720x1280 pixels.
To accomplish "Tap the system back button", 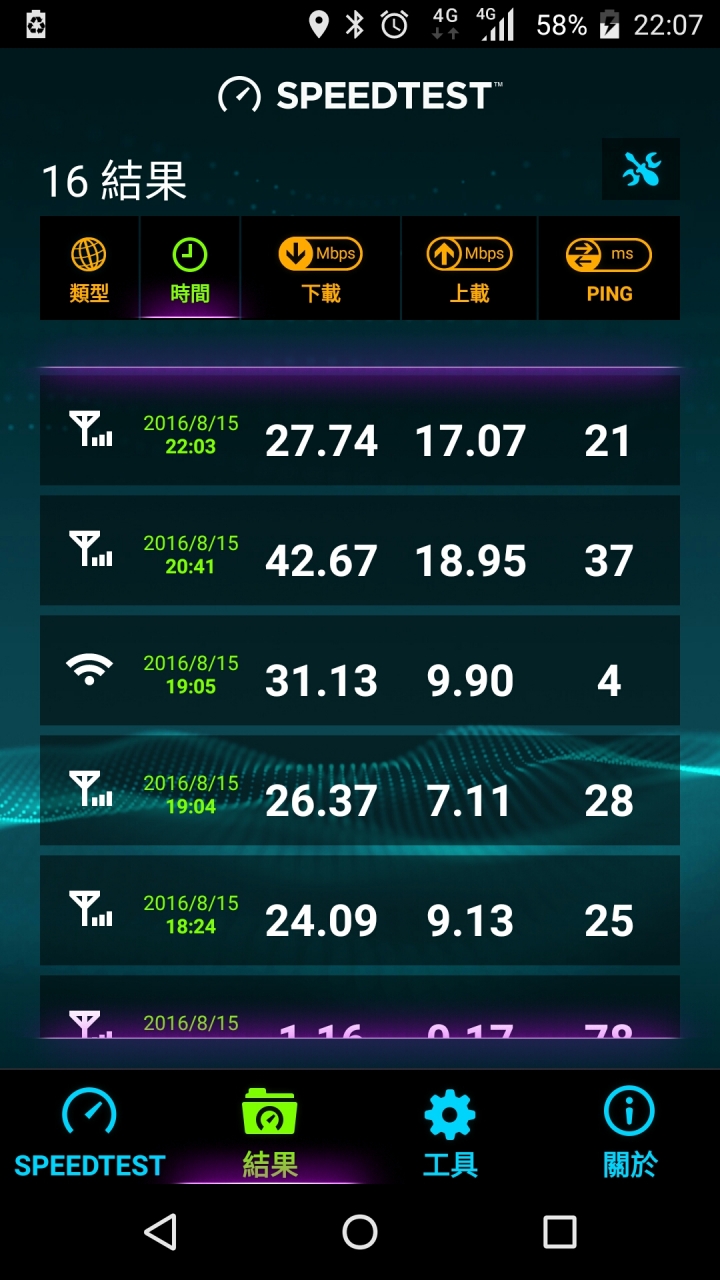I will click(x=160, y=1232).
